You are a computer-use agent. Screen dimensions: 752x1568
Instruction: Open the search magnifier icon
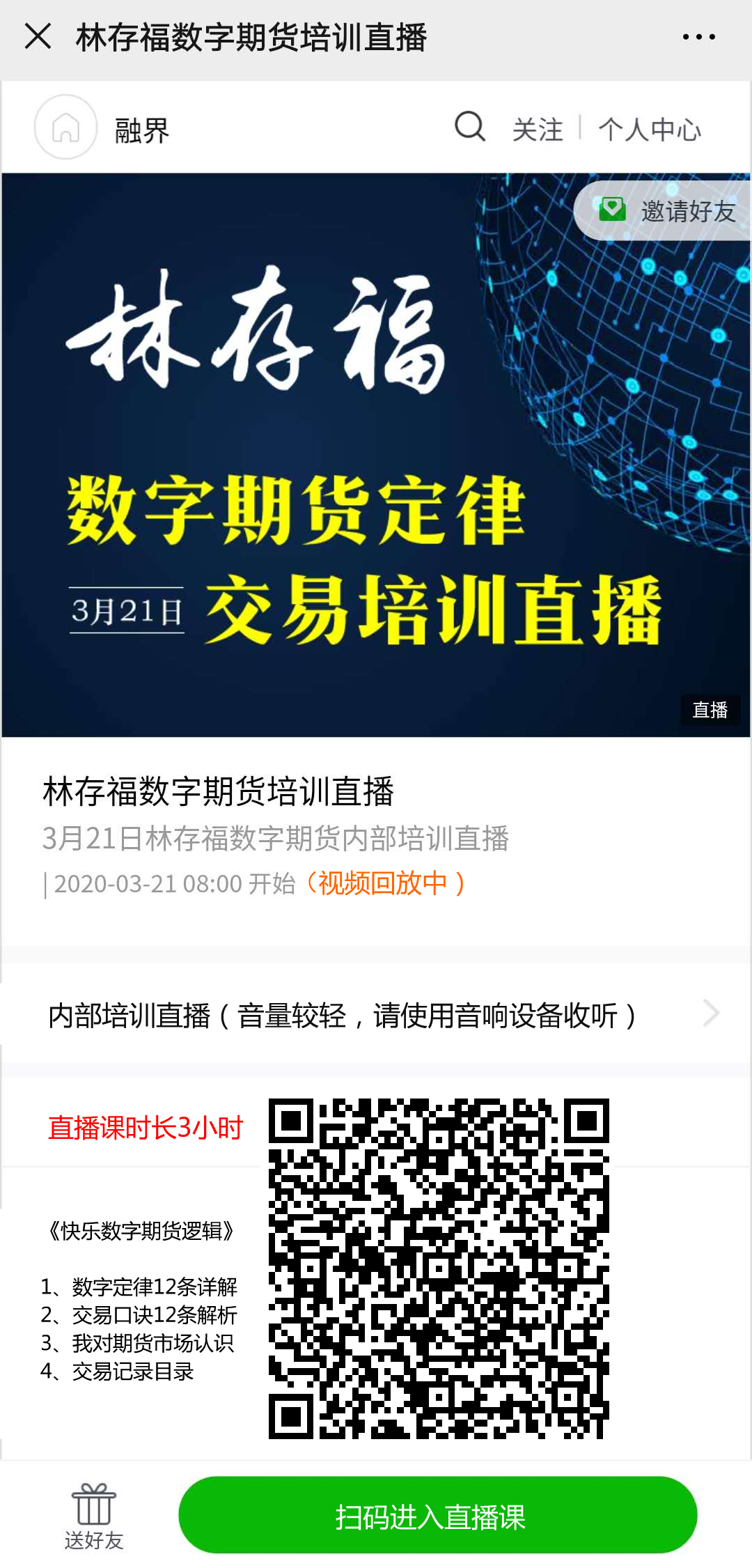click(470, 127)
